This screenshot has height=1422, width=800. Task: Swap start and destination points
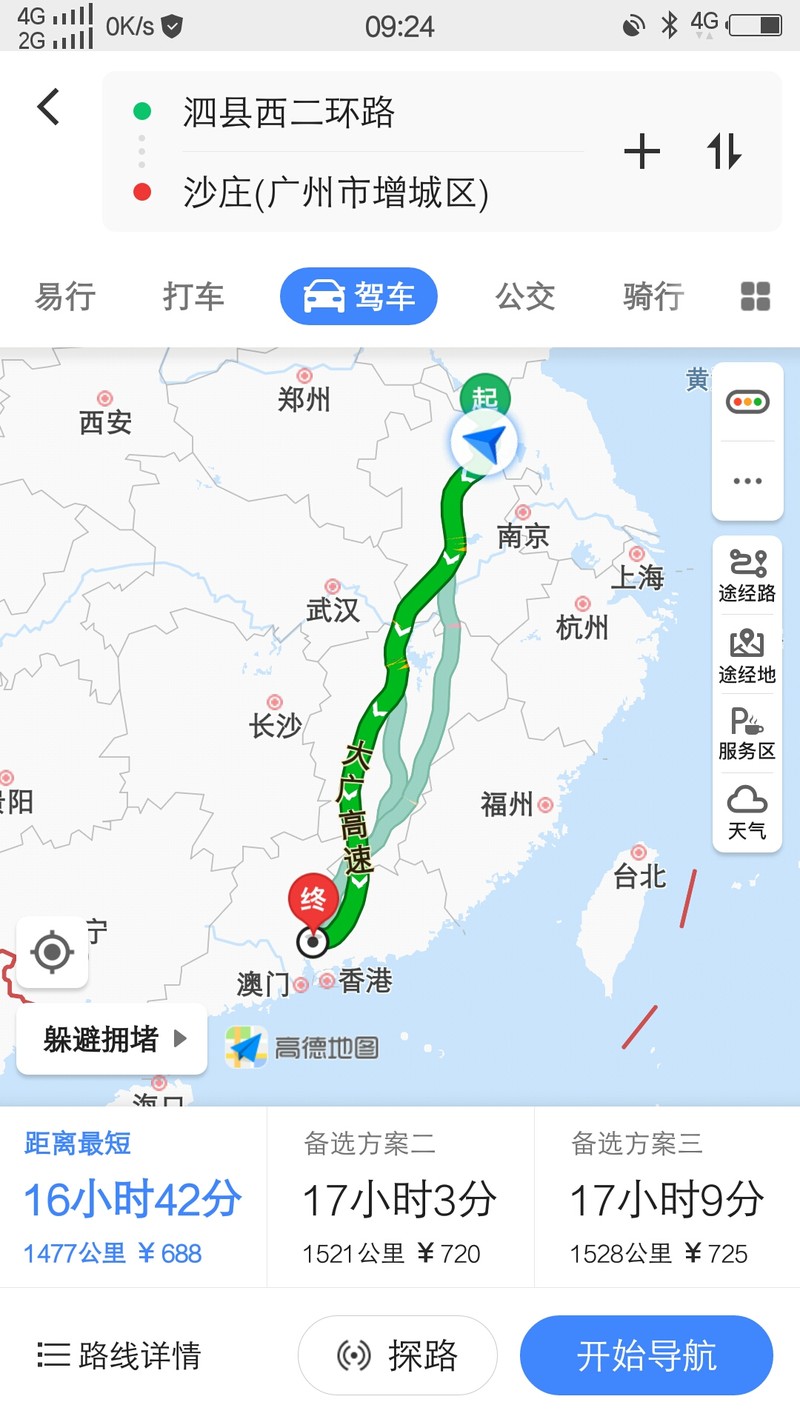(x=724, y=153)
